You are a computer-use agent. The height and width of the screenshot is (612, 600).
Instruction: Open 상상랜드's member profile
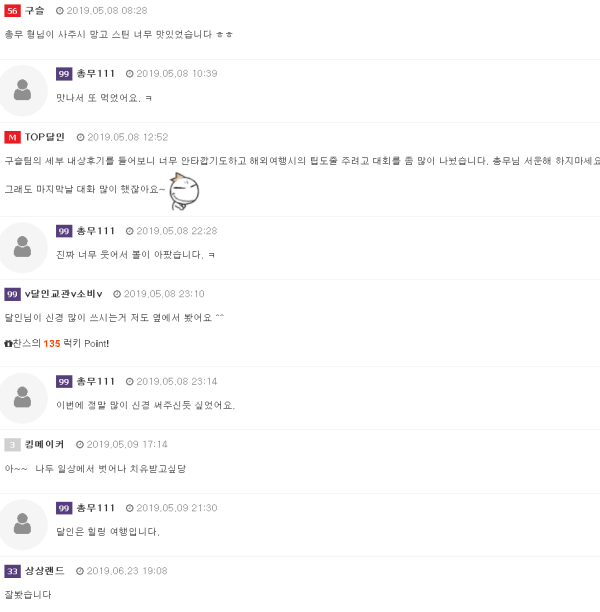coord(45,571)
